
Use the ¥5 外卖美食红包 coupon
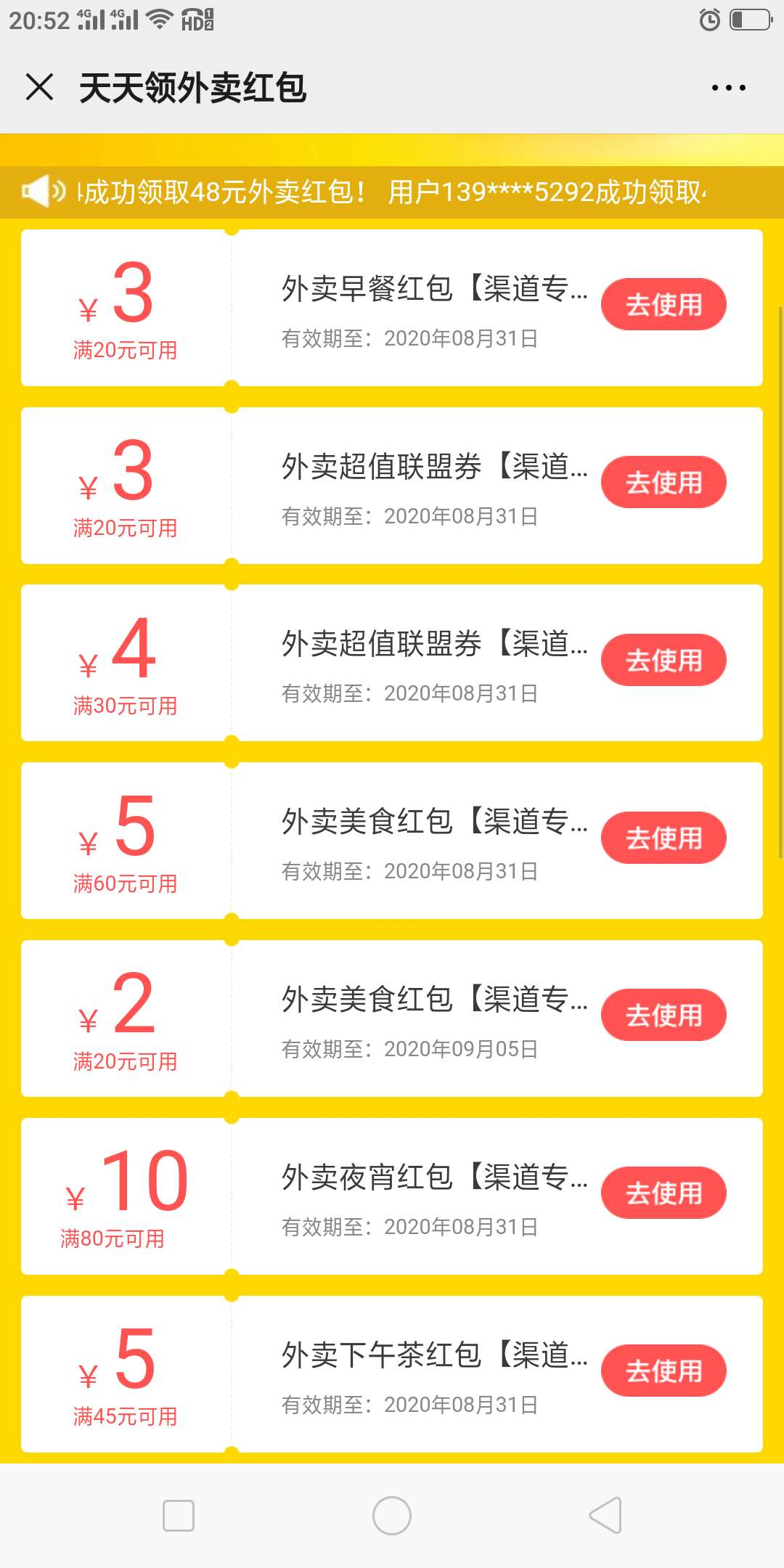(x=663, y=837)
